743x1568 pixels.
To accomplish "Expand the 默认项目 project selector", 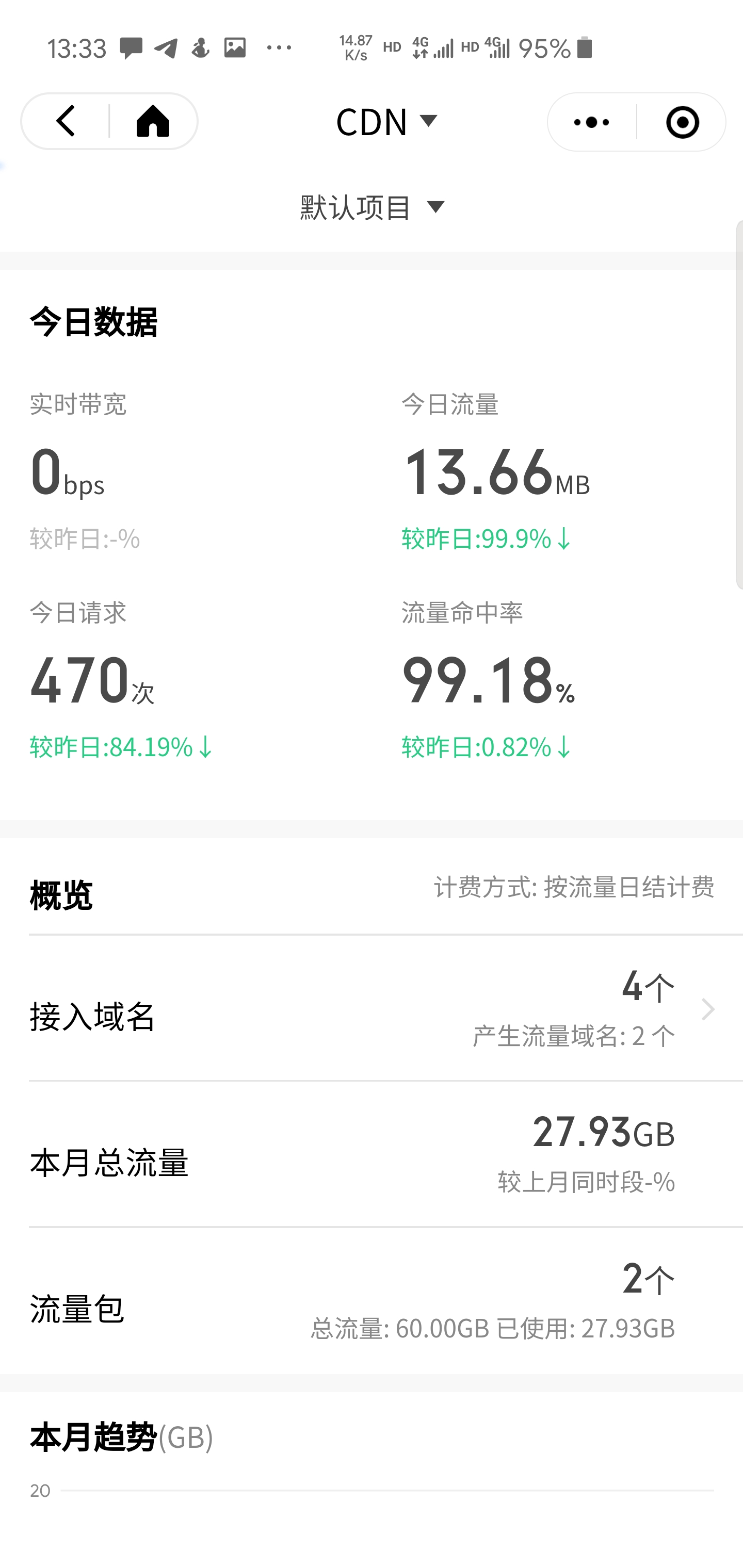I will [x=372, y=207].
